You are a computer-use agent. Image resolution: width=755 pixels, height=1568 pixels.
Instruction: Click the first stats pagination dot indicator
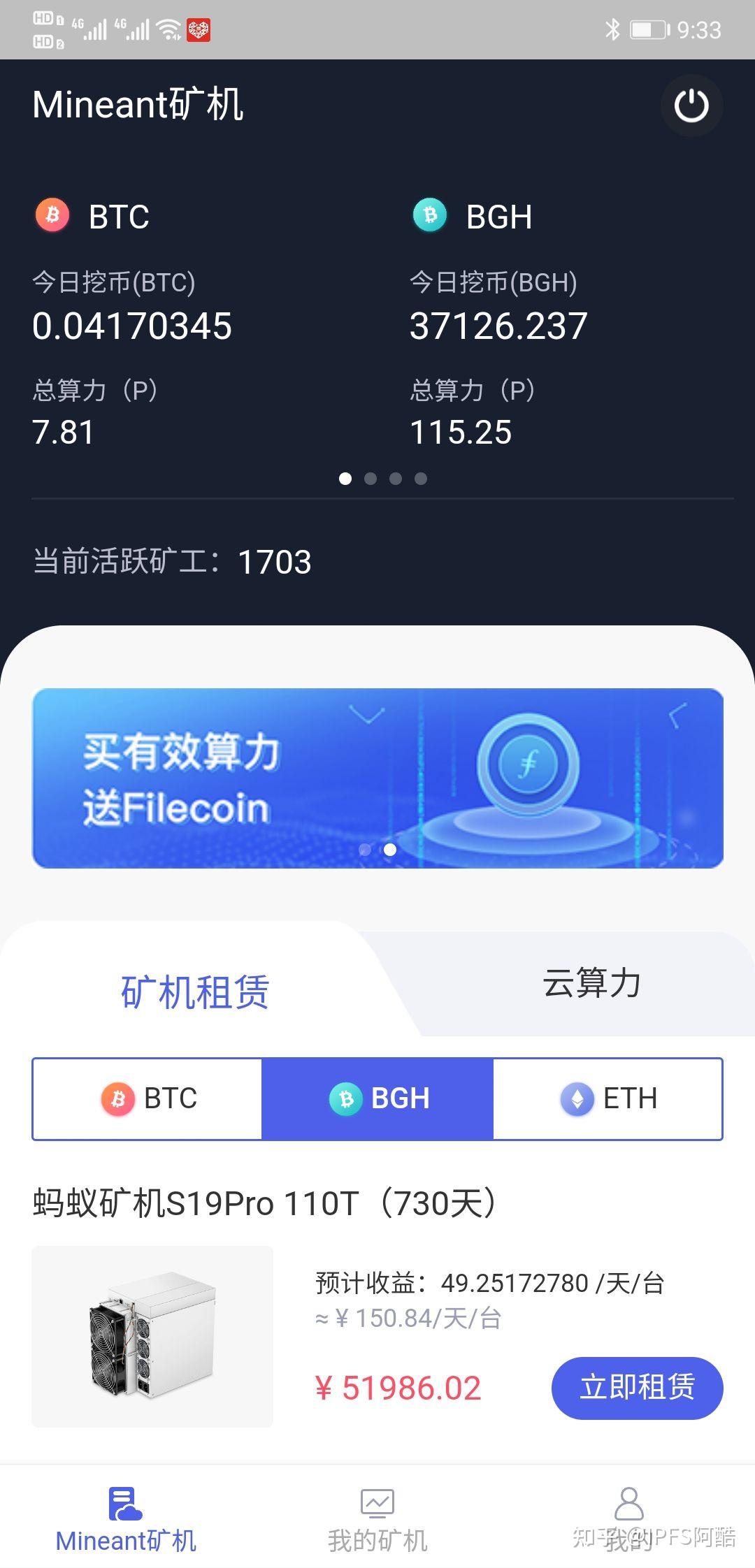(345, 479)
